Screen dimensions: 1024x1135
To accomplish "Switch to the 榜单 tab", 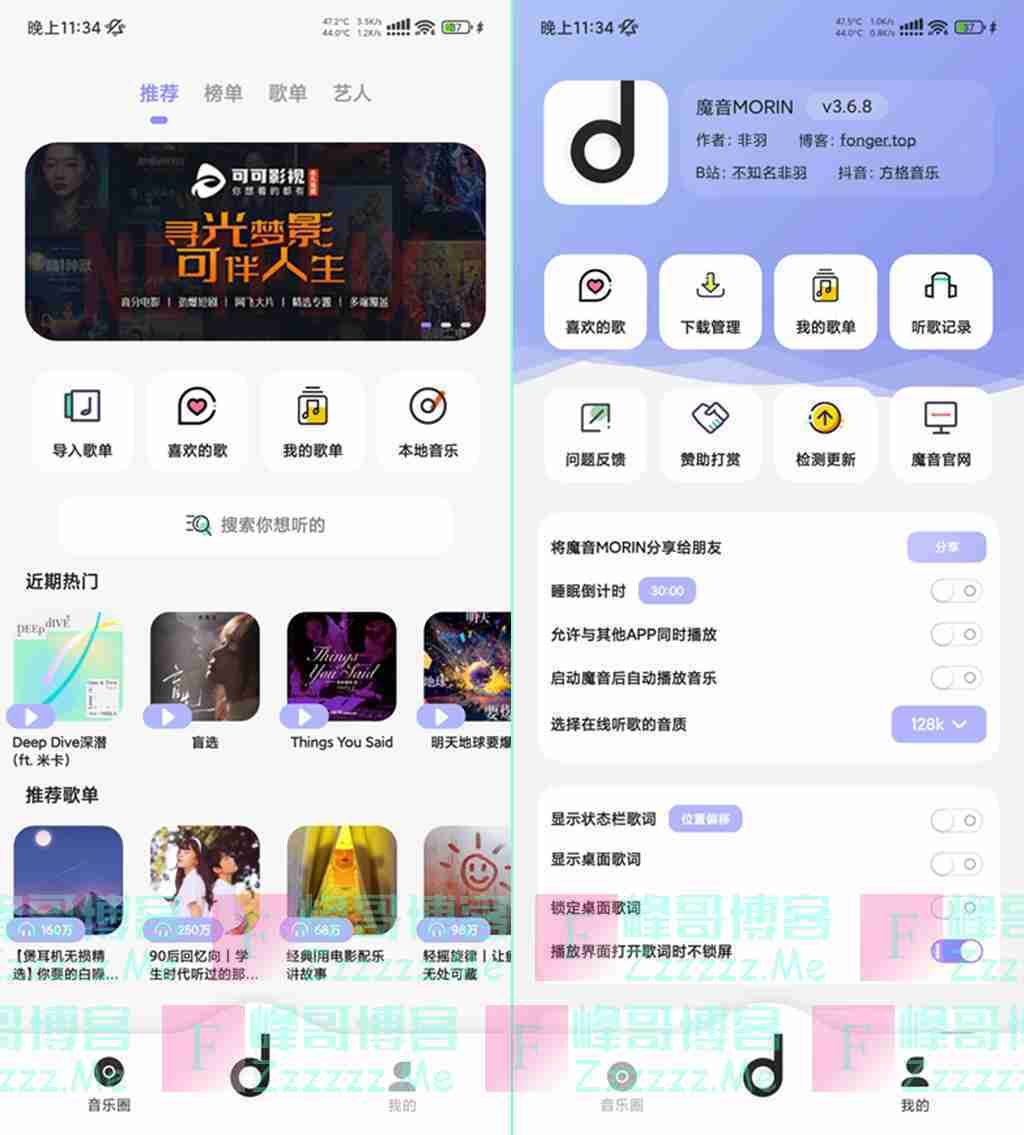I will (223, 93).
